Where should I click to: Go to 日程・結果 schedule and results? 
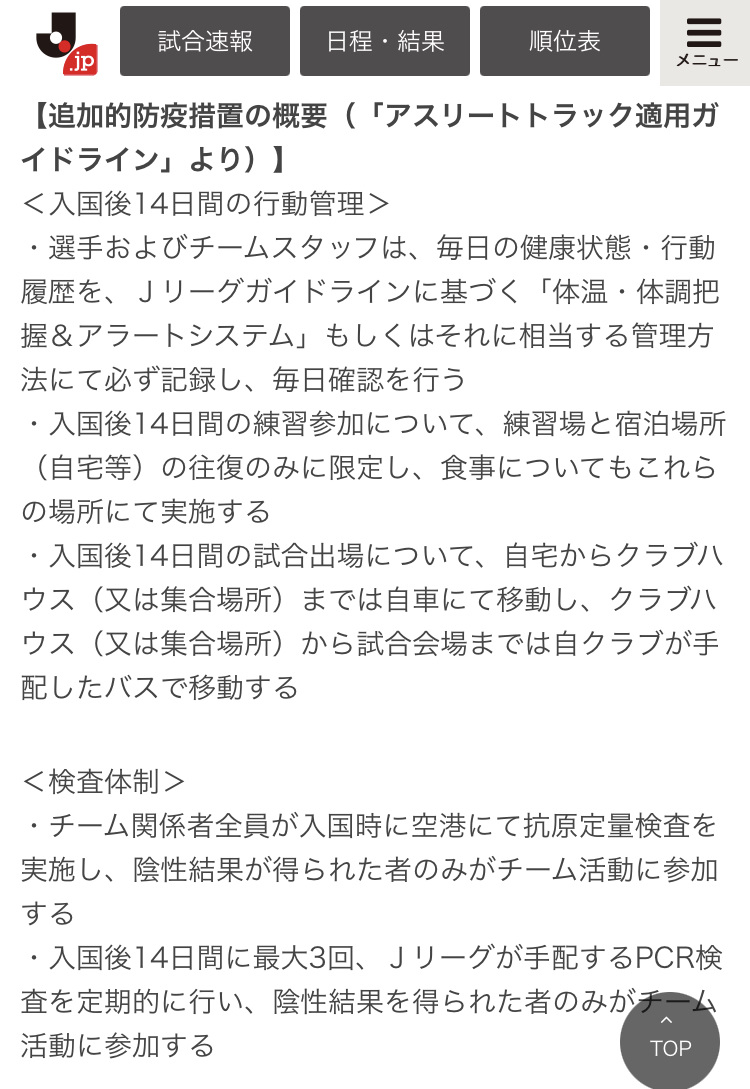(x=385, y=41)
